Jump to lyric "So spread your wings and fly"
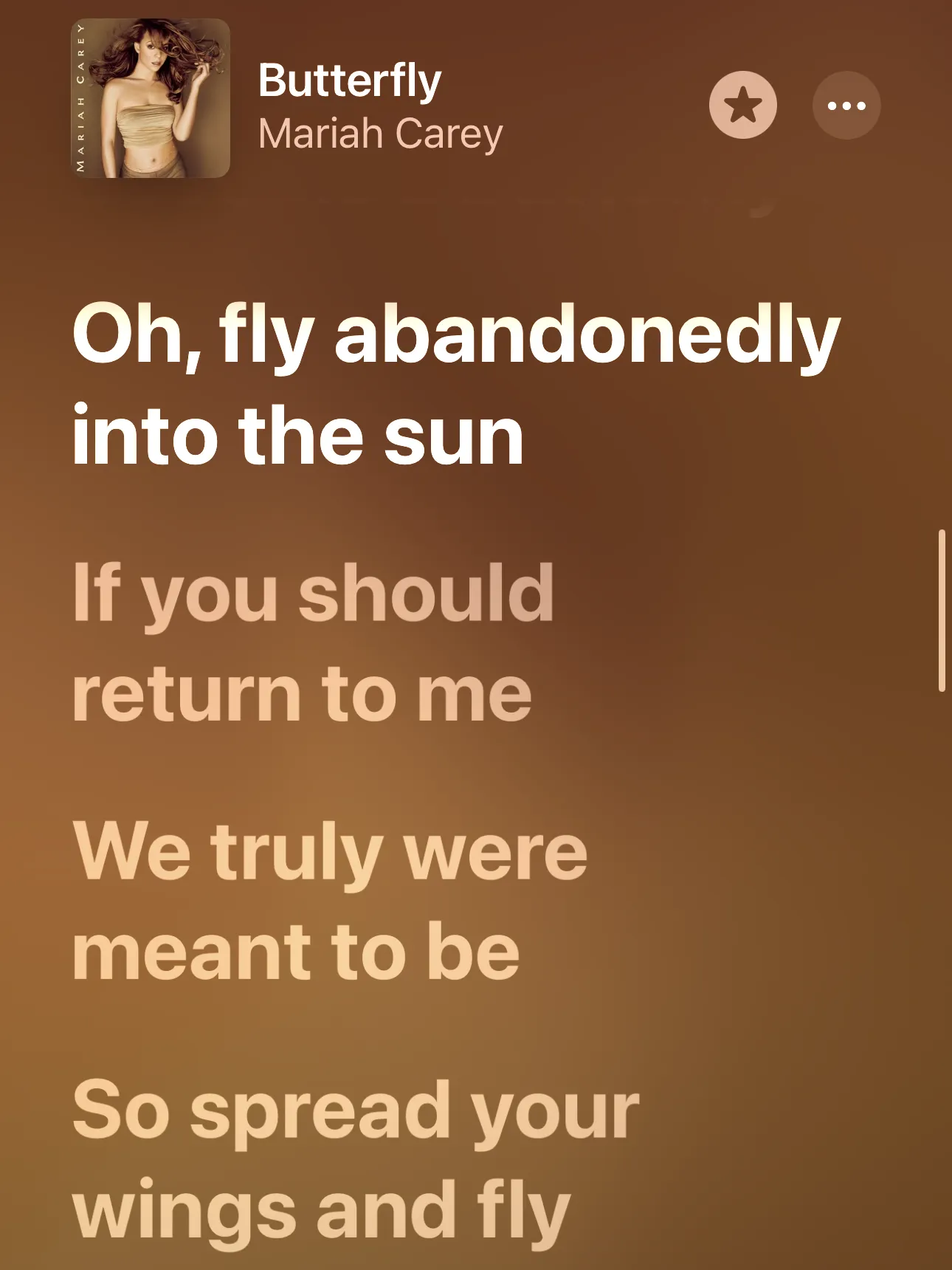The image size is (952, 1270). pos(356,1159)
